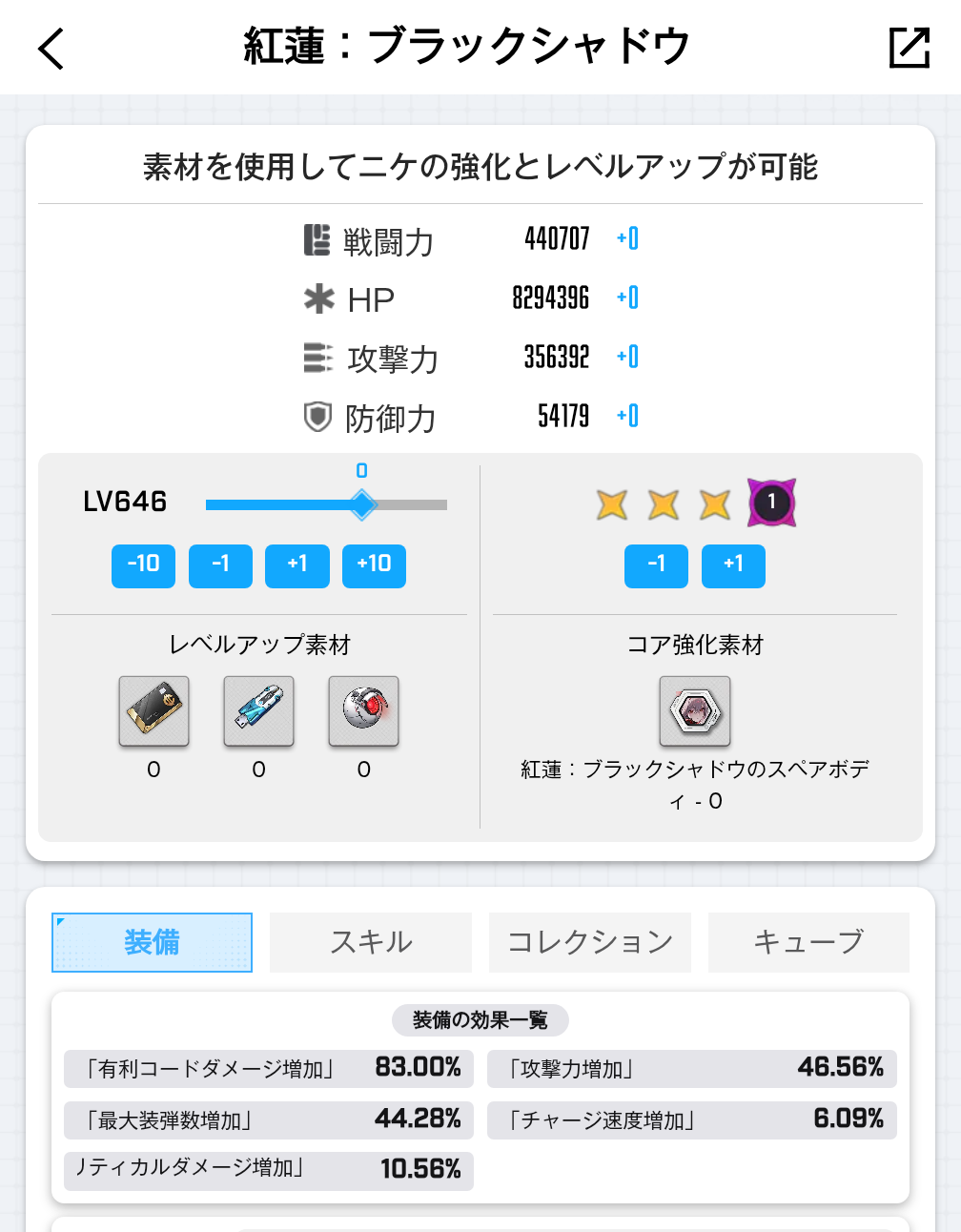Tap the level slider handle
Image resolution: width=961 pixels, height=1232 pixels.
tap(362, 504)
